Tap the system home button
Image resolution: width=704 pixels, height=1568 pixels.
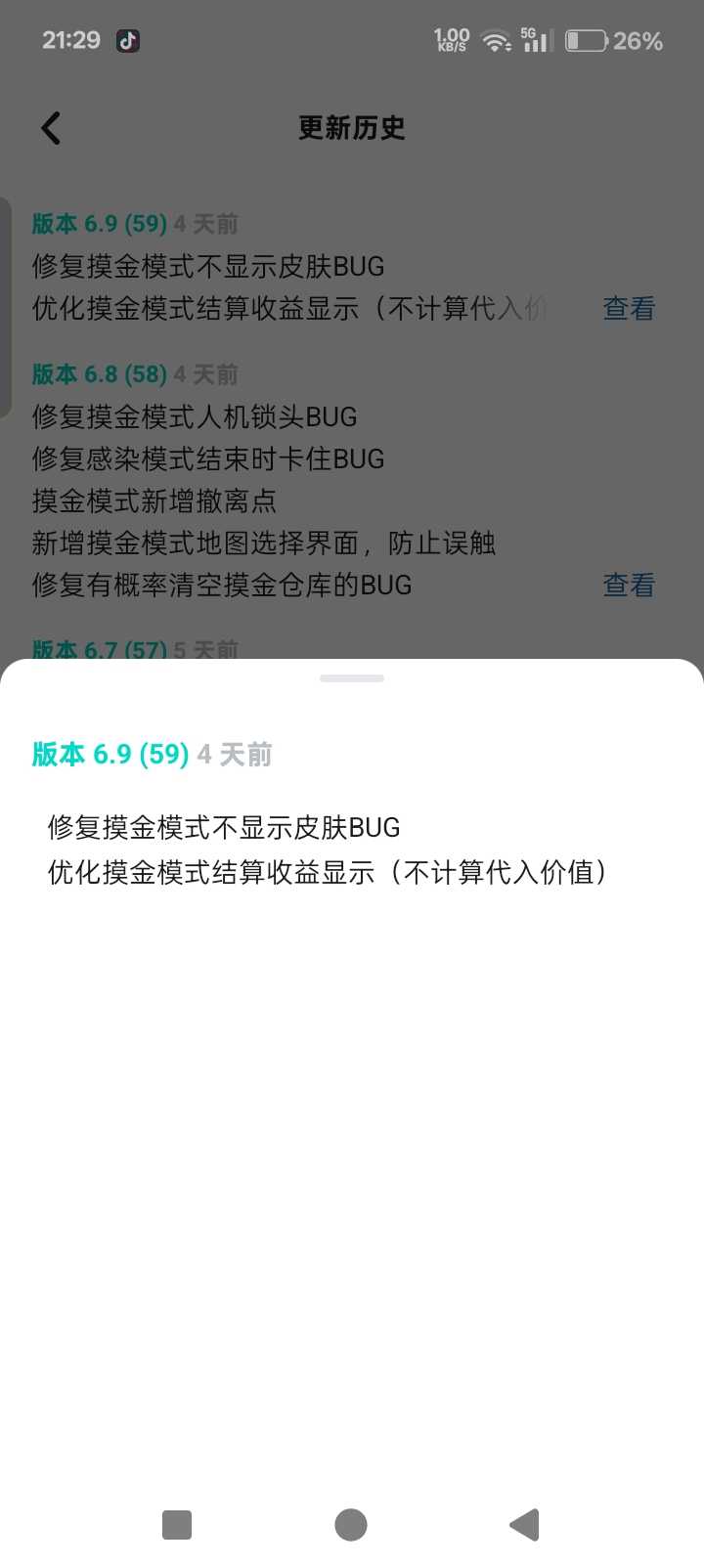click(351, 1524)
